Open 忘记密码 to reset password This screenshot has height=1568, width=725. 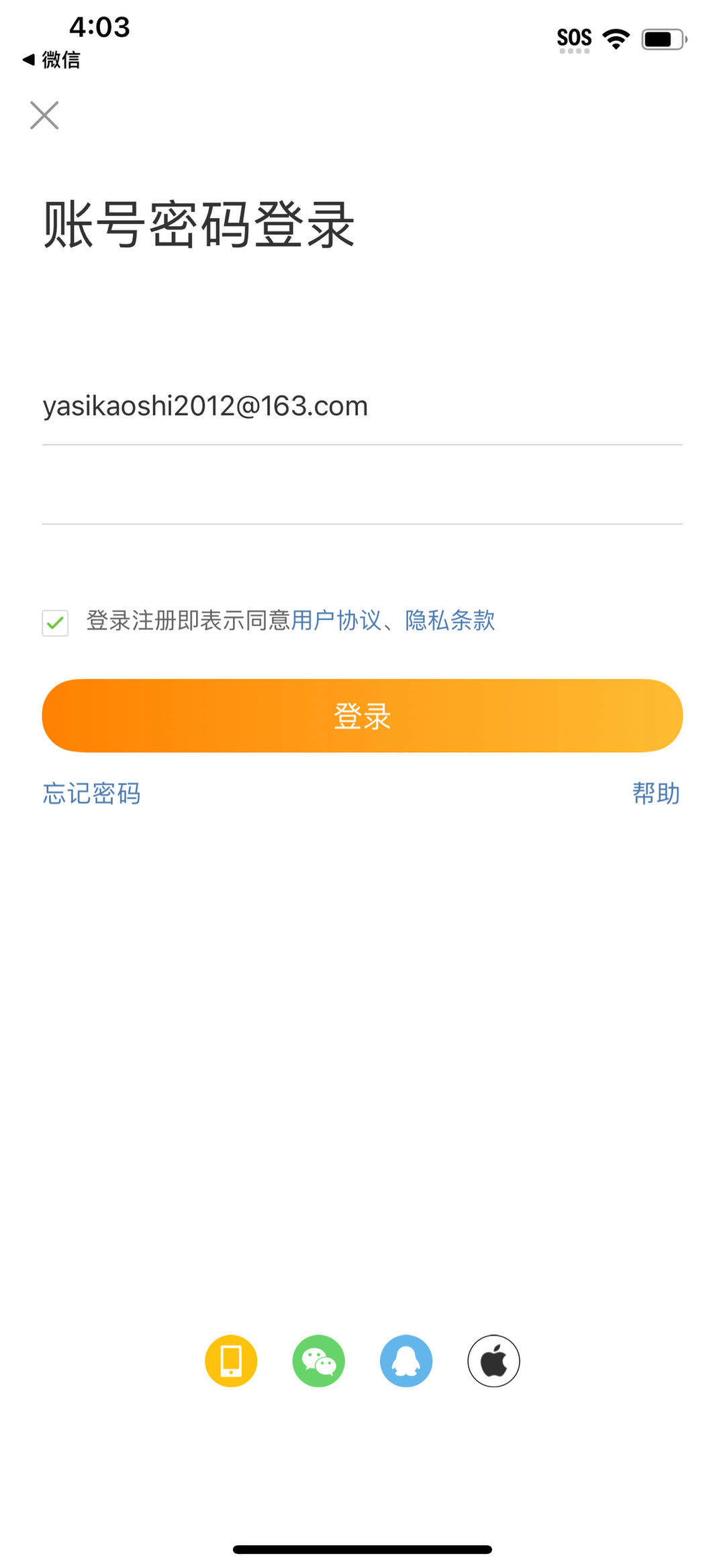point(92,794)
